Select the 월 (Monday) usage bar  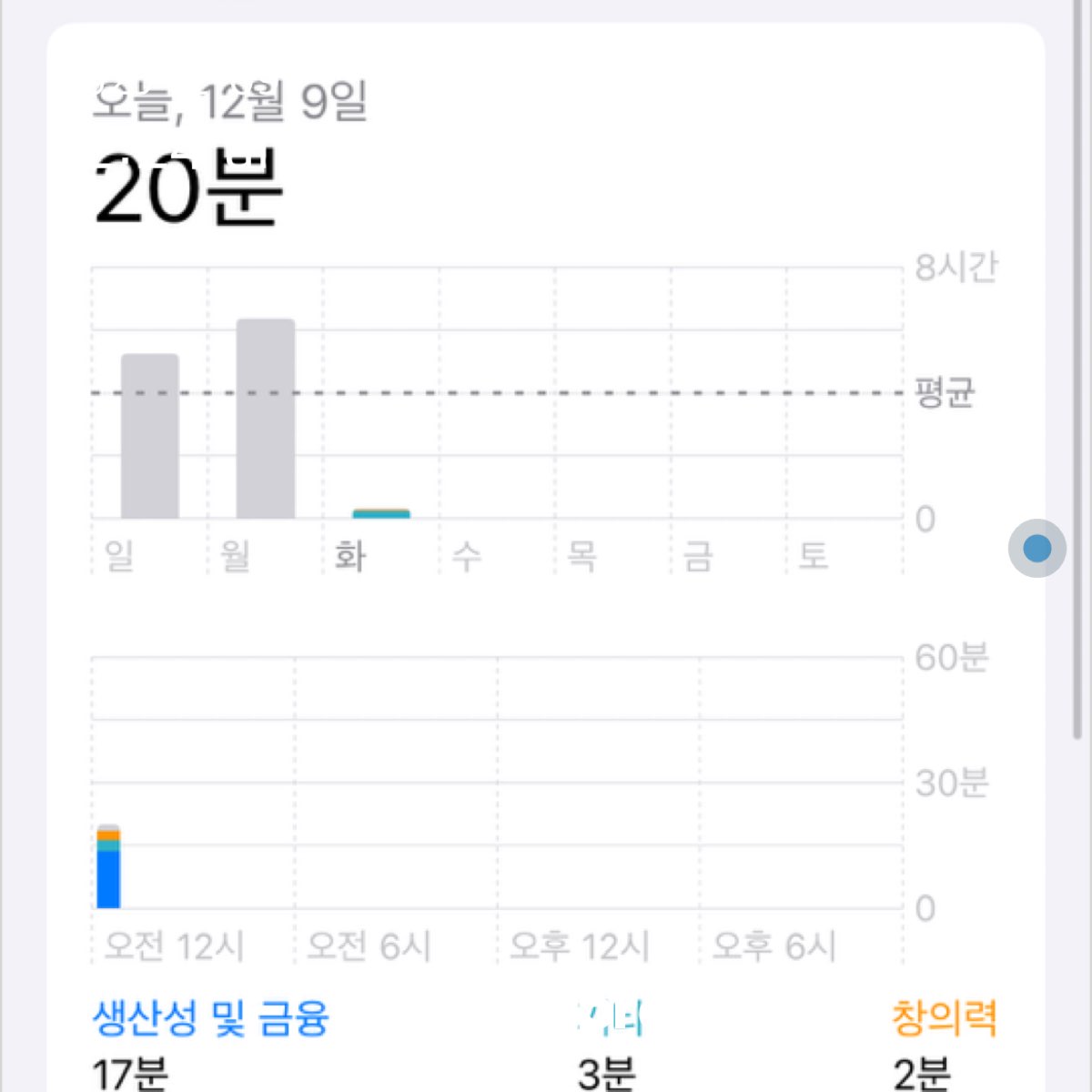(x=266, y=419)
